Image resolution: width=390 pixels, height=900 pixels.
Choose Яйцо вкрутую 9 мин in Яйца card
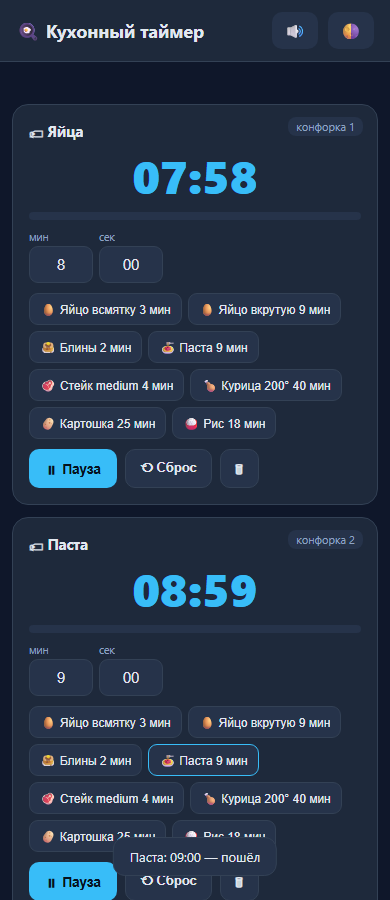point(265,309)
